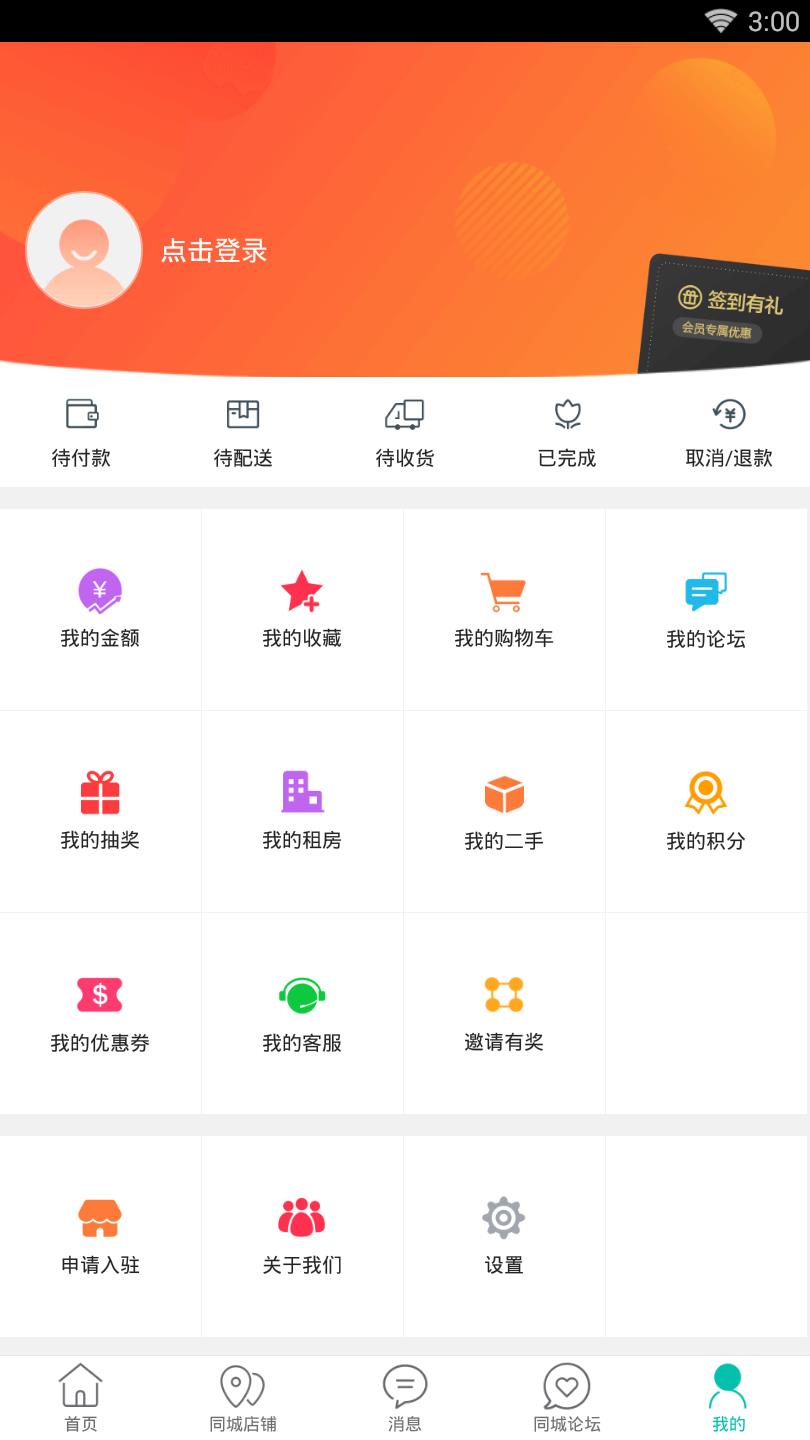This screenshot has width=810, height=1440.
Task: Open 我的金额 balance
Action: click(100, 609)
